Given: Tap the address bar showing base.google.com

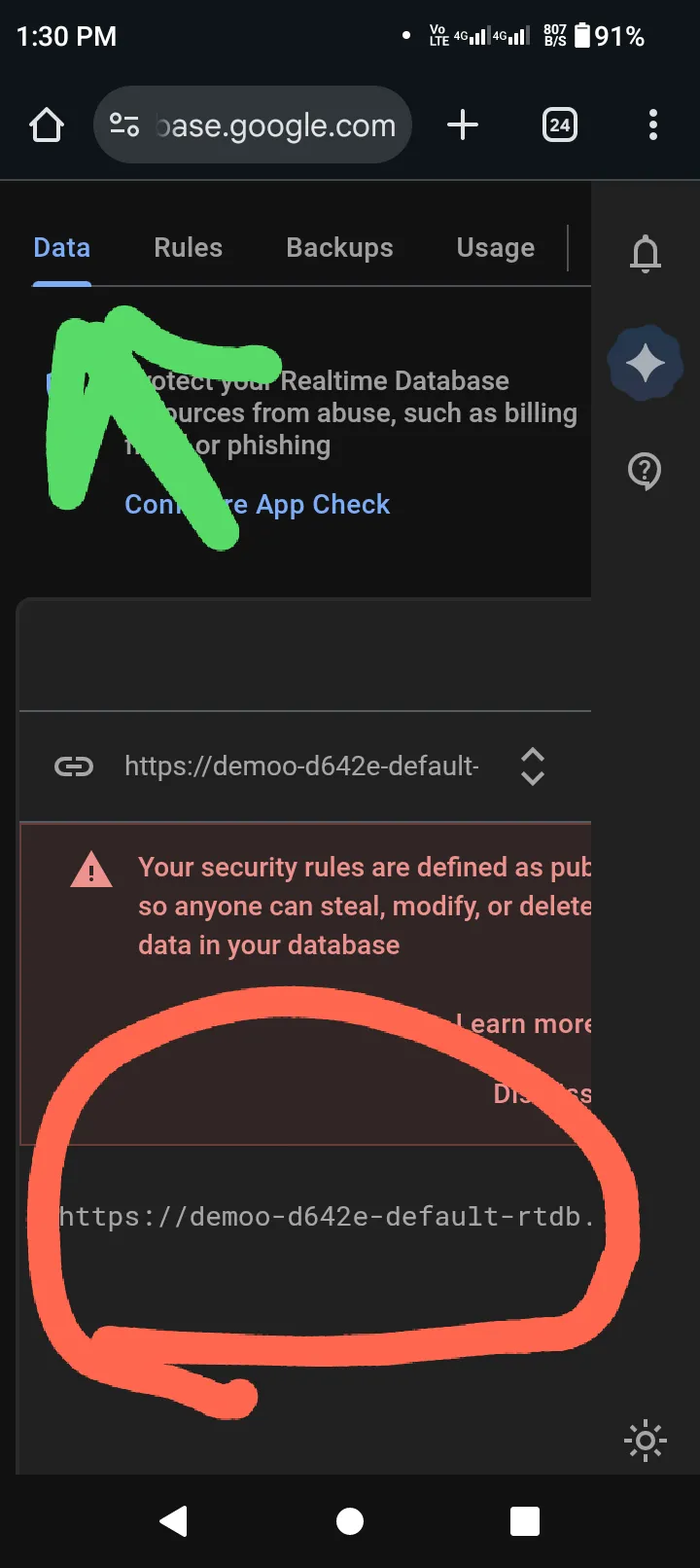Looking at the screenshot, I should click(253, 125).
